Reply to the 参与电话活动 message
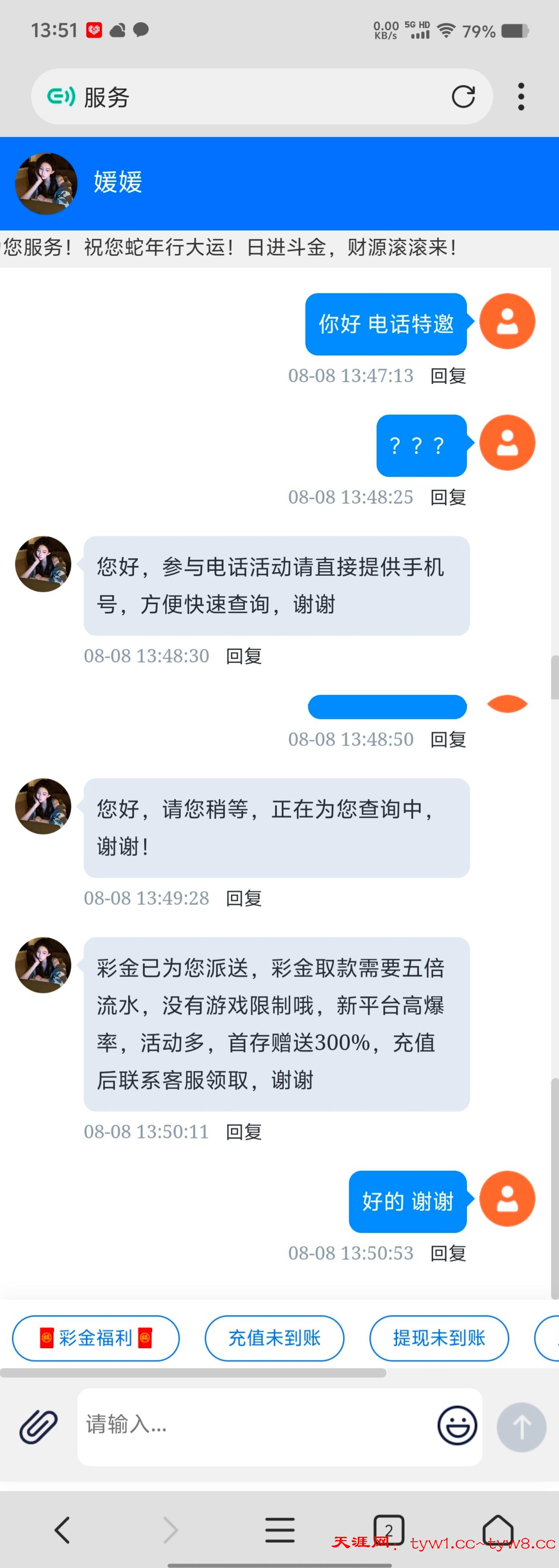559x1568 pixels. click(x=244, y=656)
